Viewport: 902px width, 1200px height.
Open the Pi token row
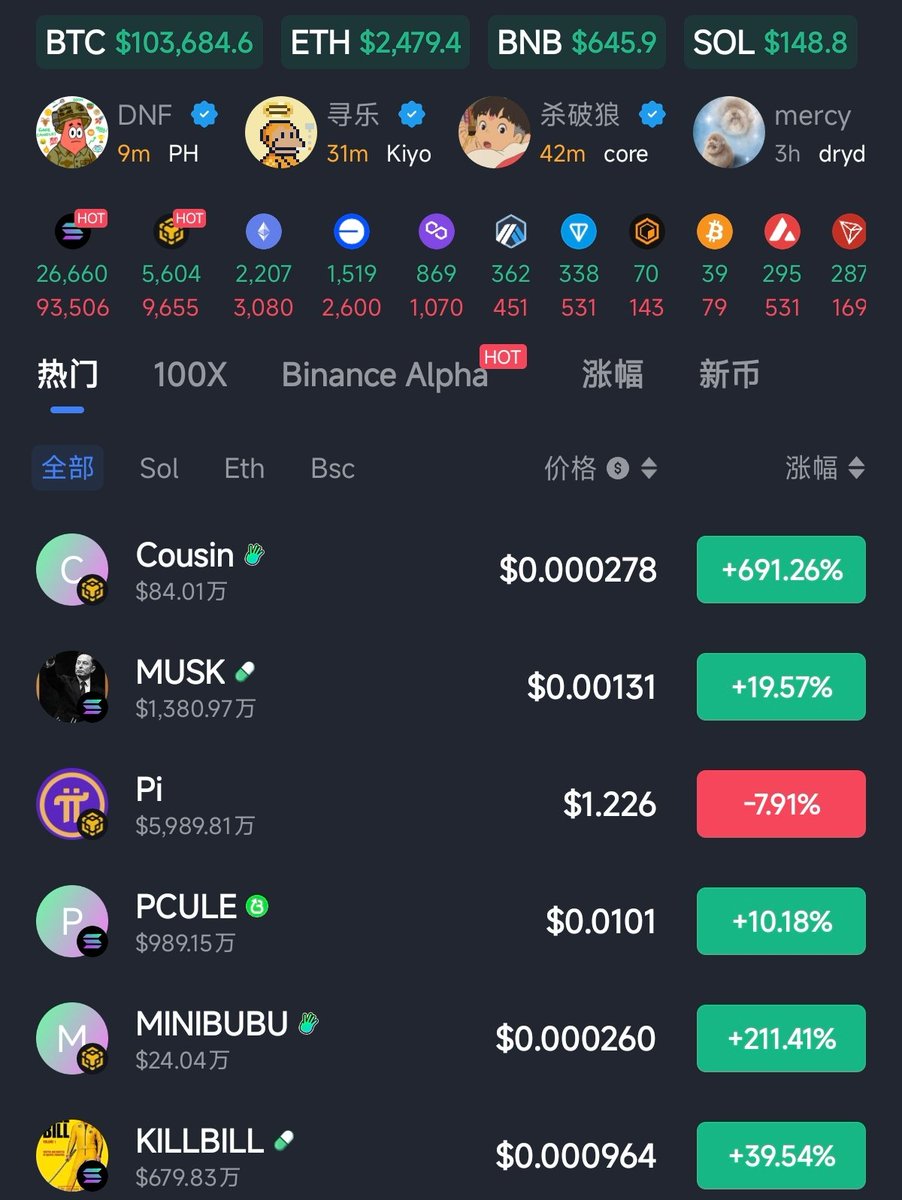click(350, 804)
